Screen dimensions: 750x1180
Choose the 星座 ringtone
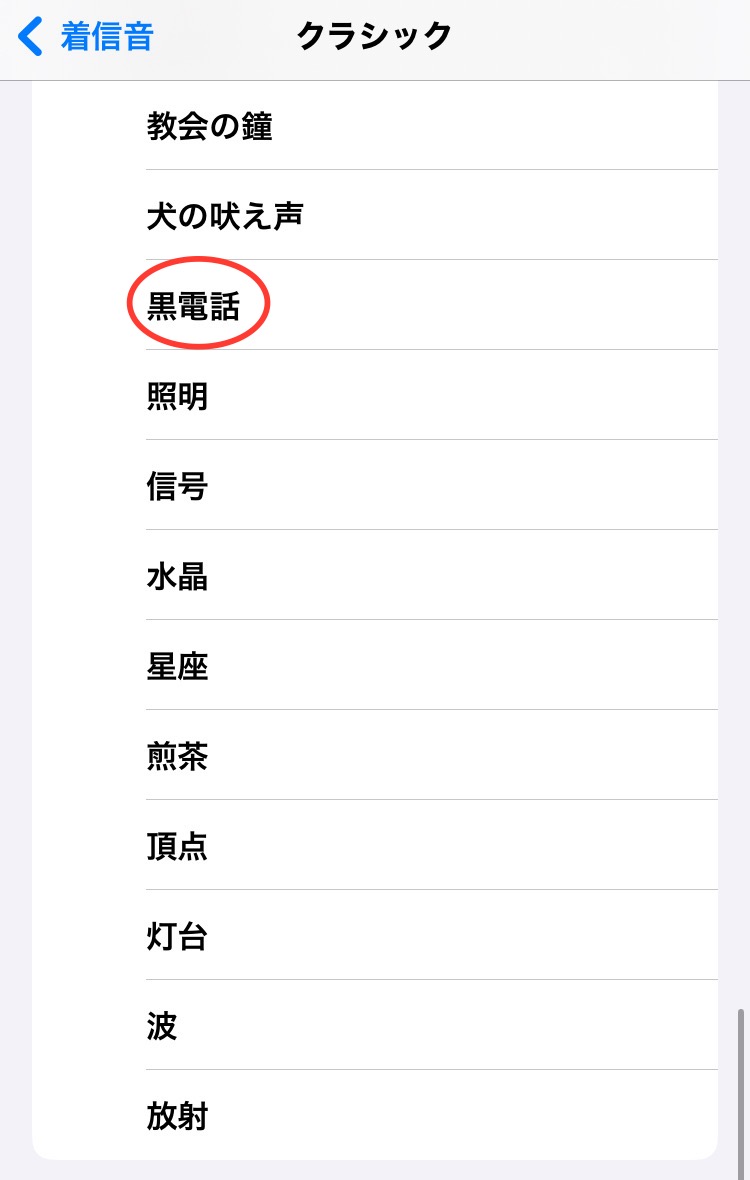tap(178, 666)
